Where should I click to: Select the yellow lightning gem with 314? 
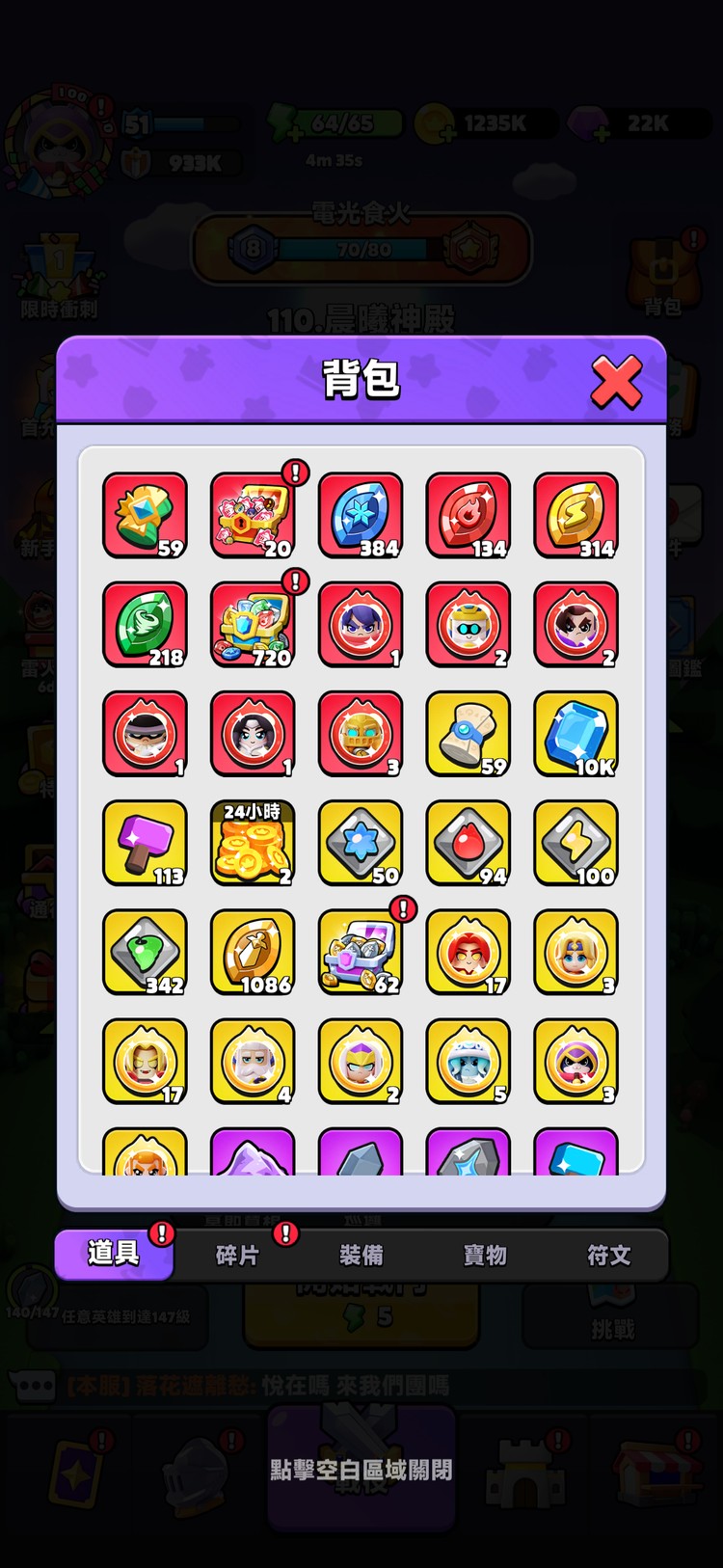pos(576,515)
